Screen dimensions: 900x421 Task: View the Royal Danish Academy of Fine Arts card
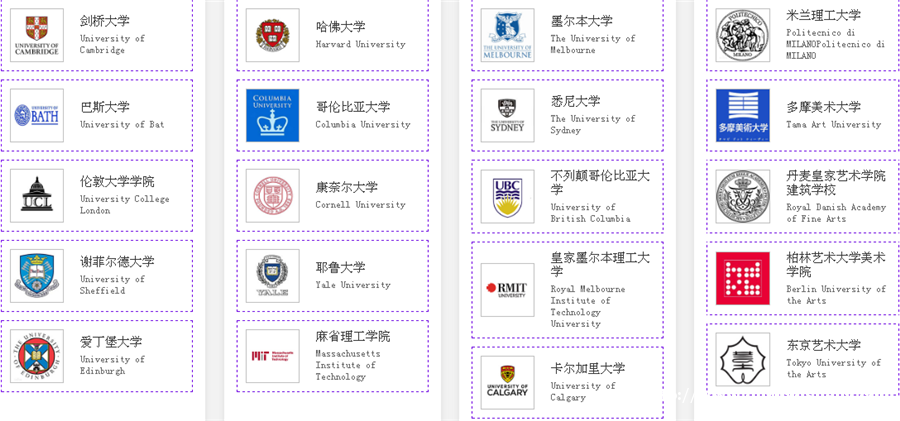802,196
